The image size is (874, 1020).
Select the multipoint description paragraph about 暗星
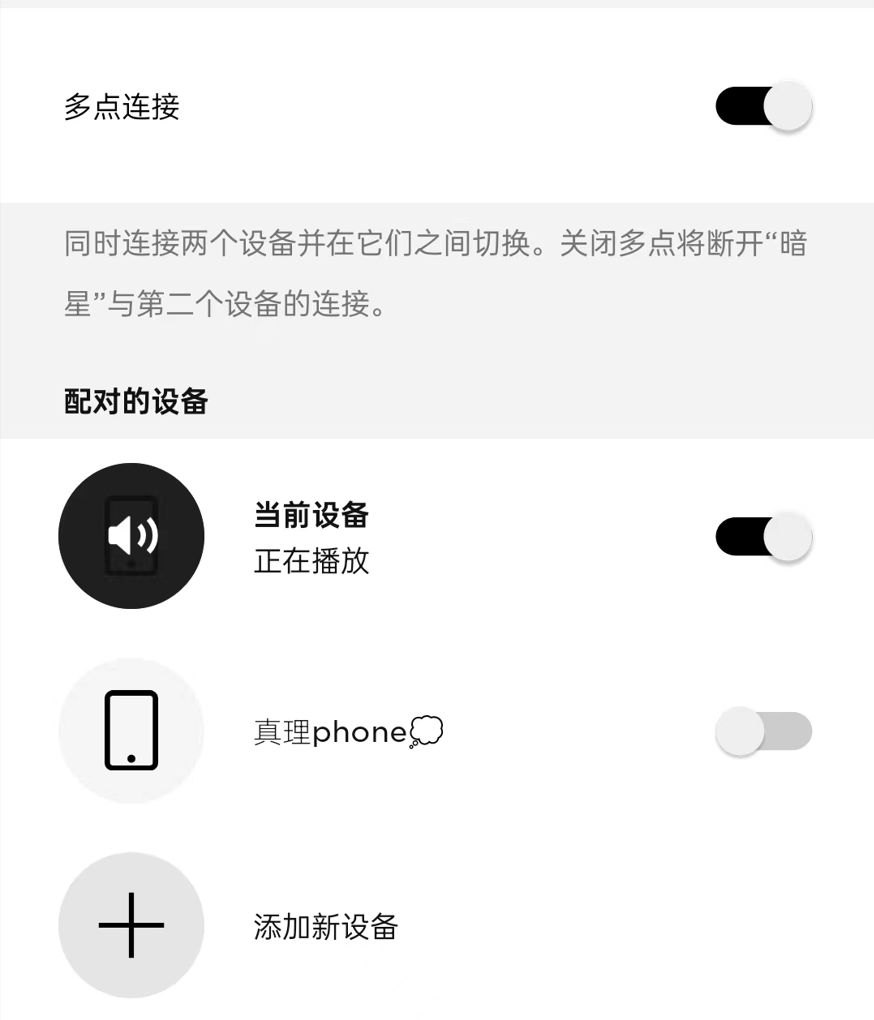click(x=436, y=270)
